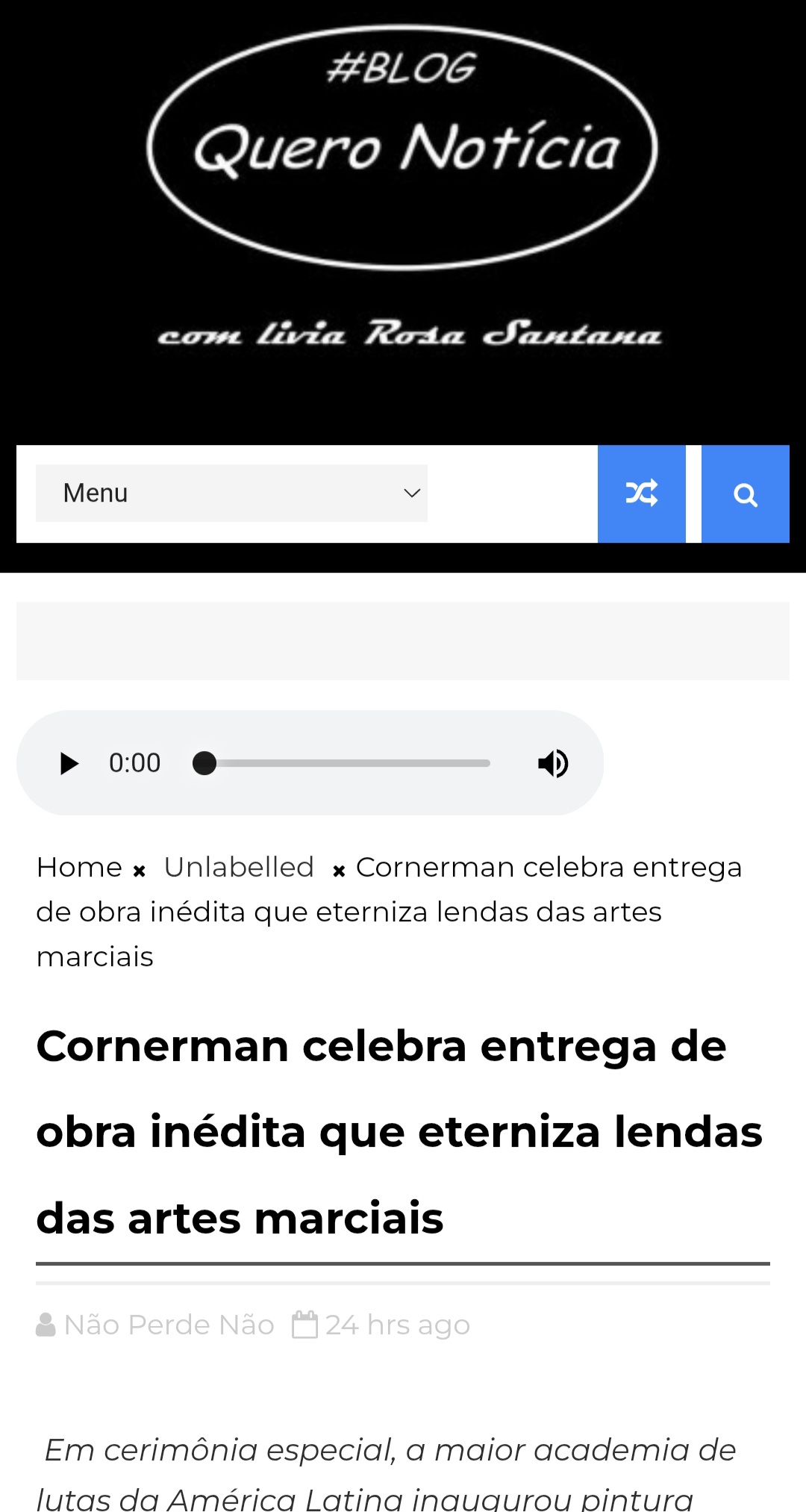
Task: Go to Home breadcrumb link
Action: tap(79, 868)
